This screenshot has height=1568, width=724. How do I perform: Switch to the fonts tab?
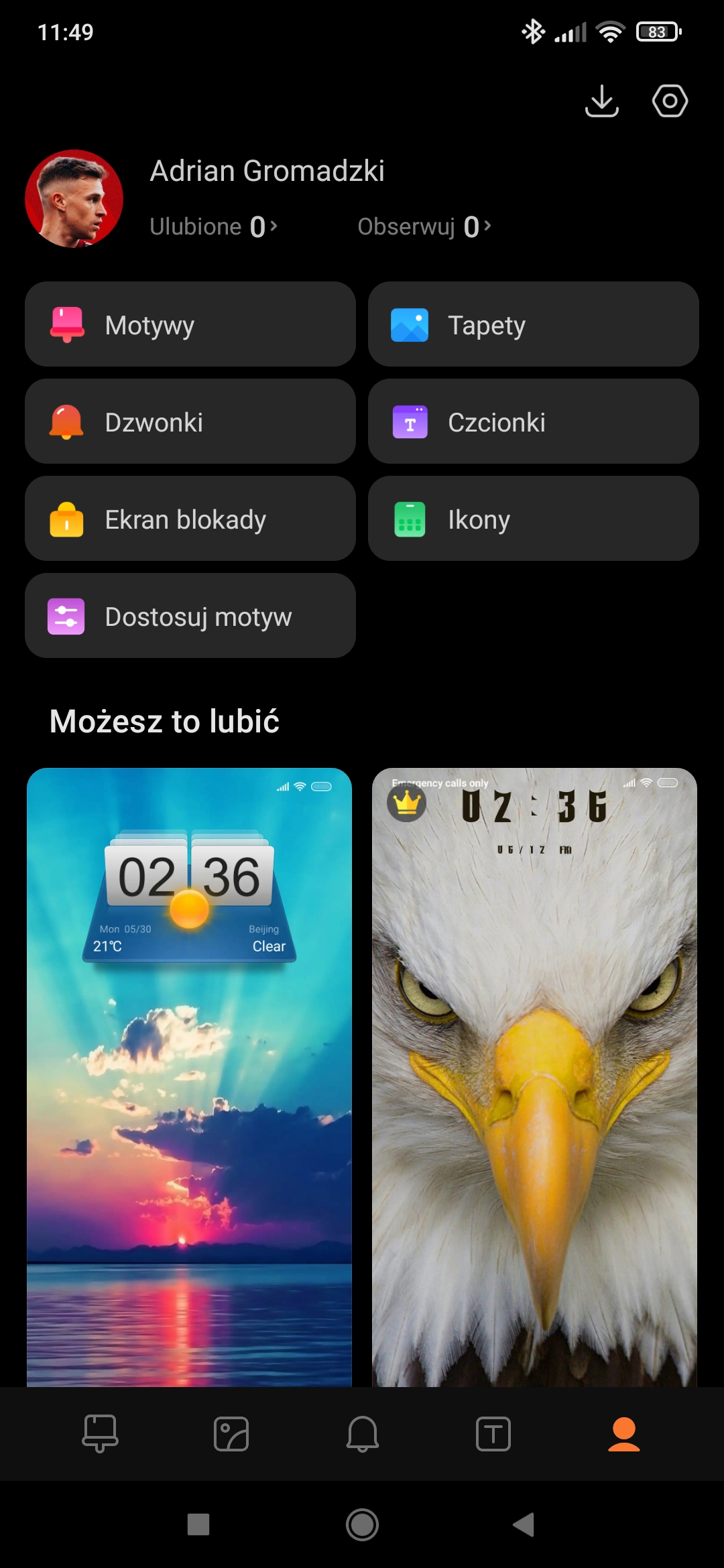(x=493, y=1433)
